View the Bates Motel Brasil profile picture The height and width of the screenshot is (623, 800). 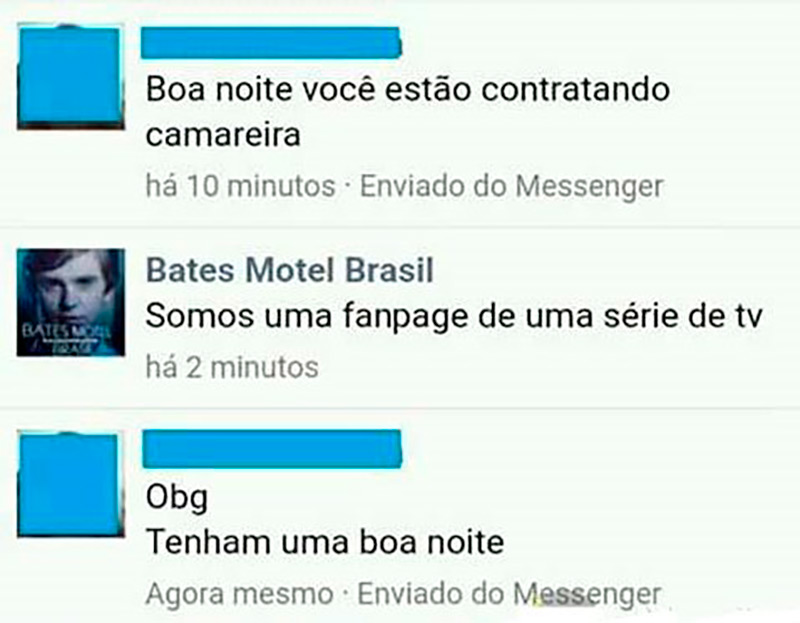pos(71,302)
